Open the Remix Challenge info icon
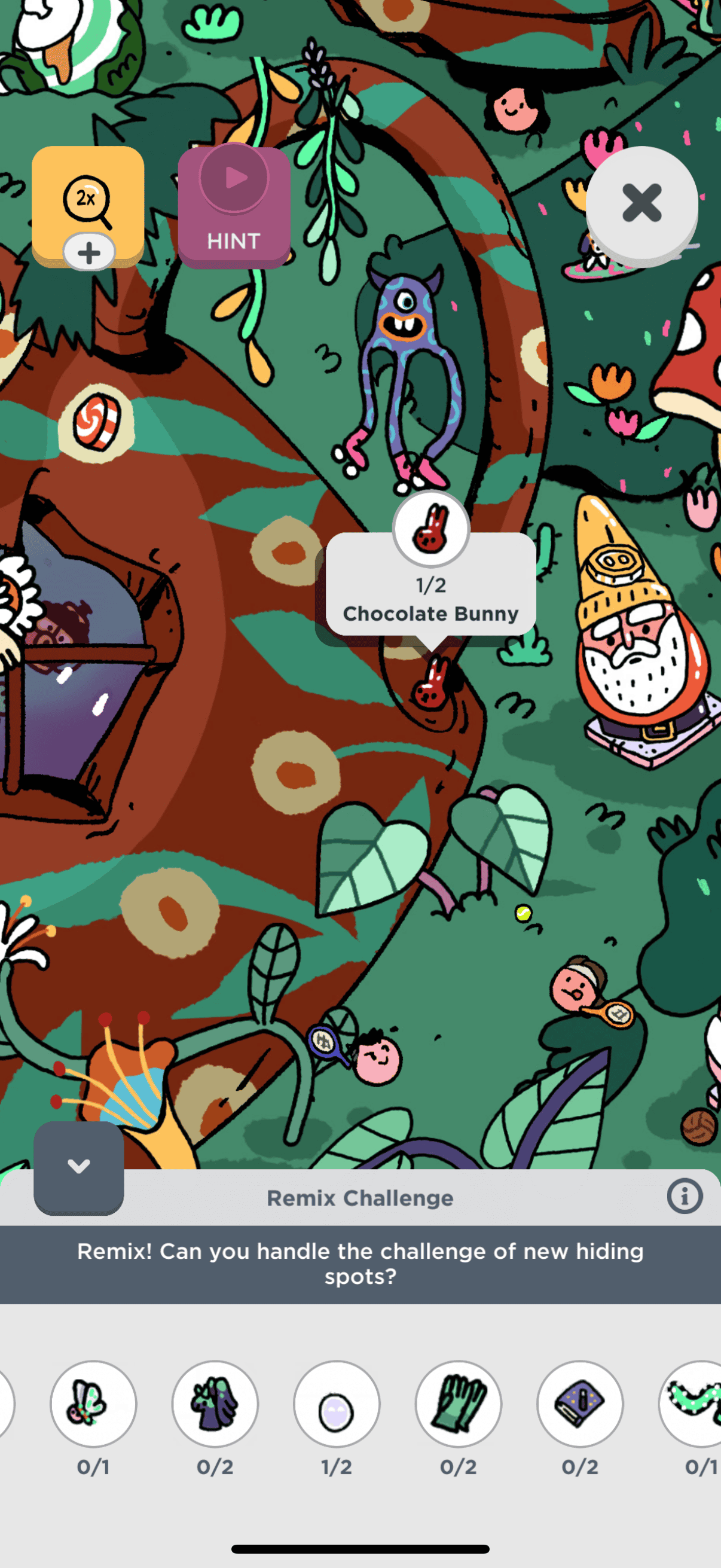The width and height of the screenshot is (721, 1568). [x=685, y=1197]
